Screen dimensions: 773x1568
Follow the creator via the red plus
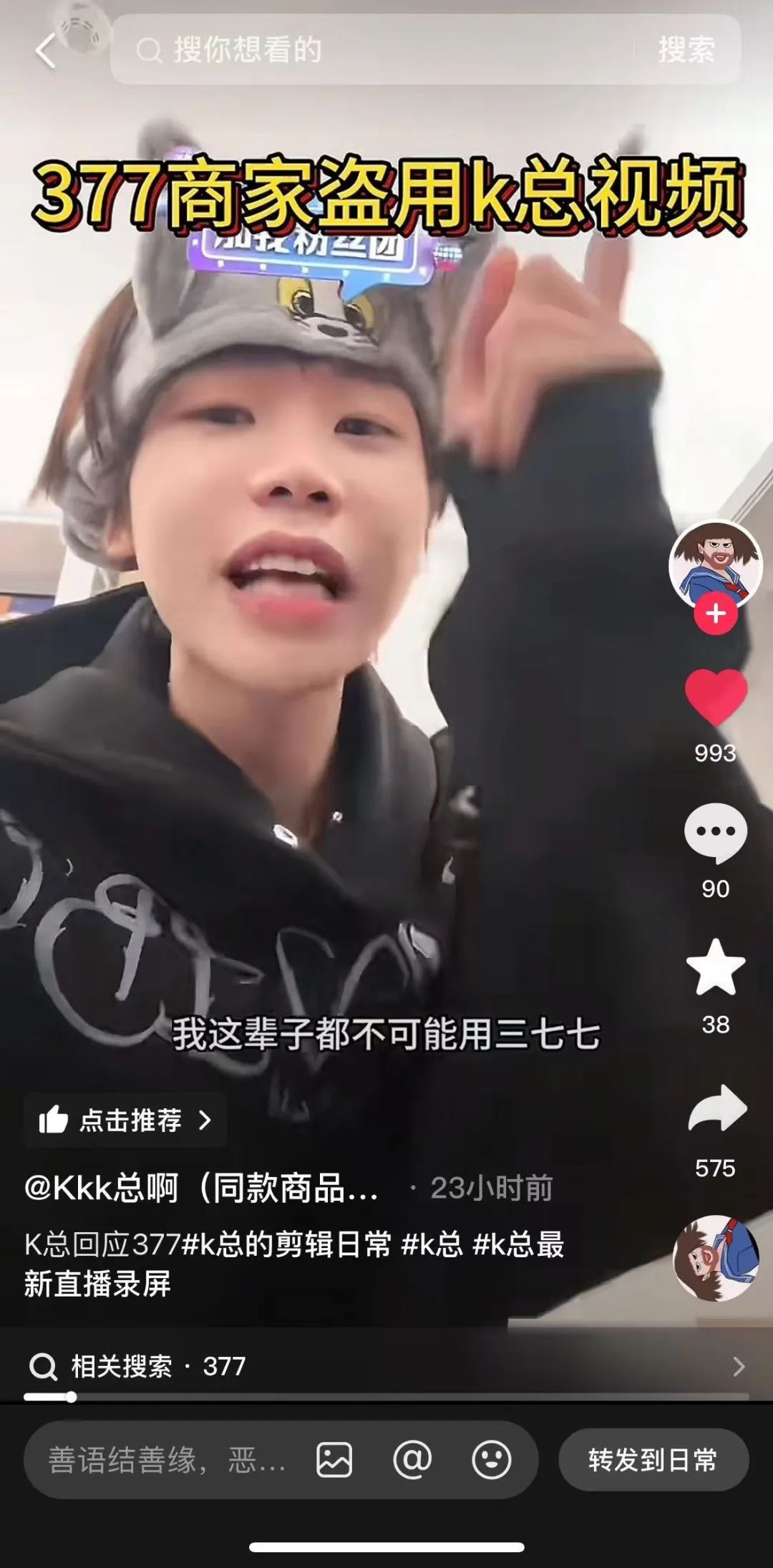pos(715,614)
